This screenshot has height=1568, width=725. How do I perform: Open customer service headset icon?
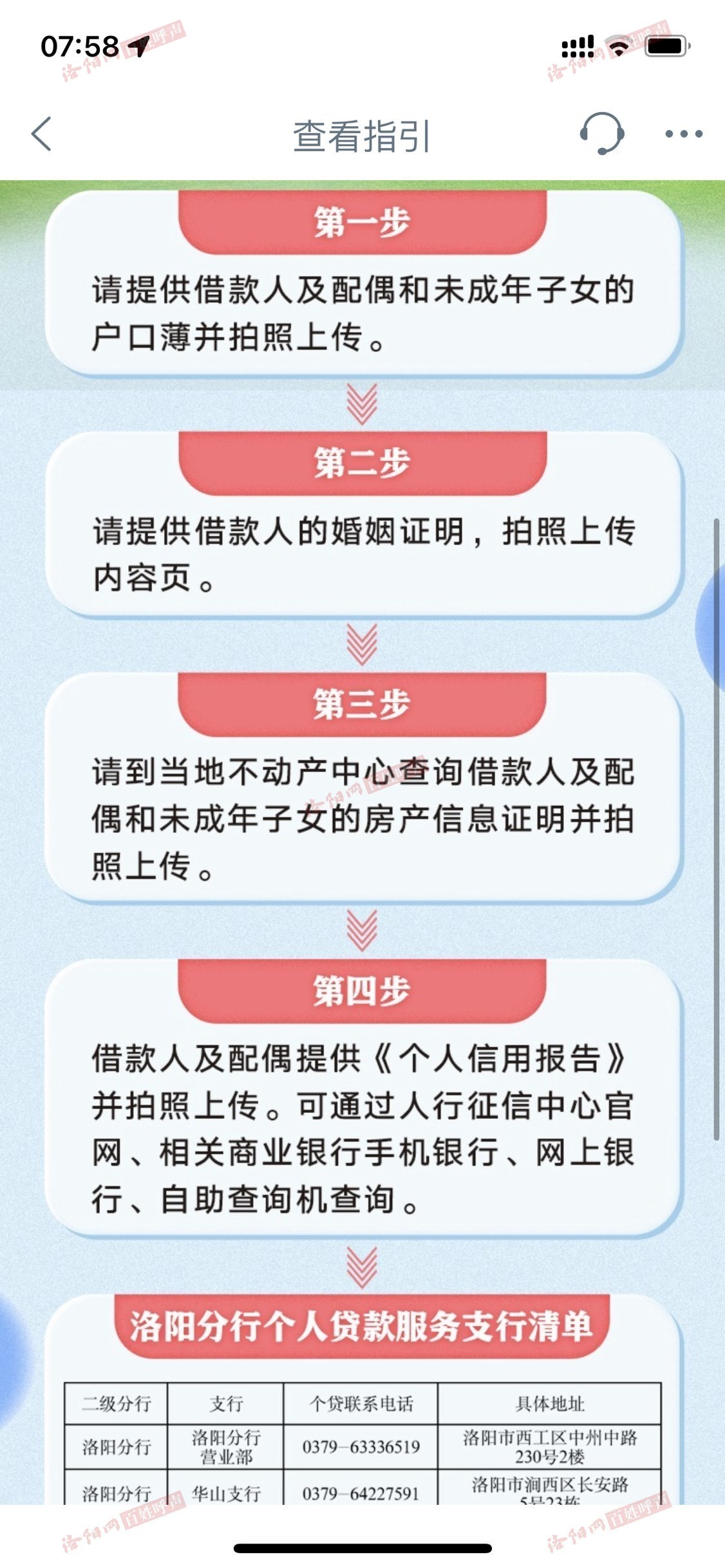pos(602,134)
